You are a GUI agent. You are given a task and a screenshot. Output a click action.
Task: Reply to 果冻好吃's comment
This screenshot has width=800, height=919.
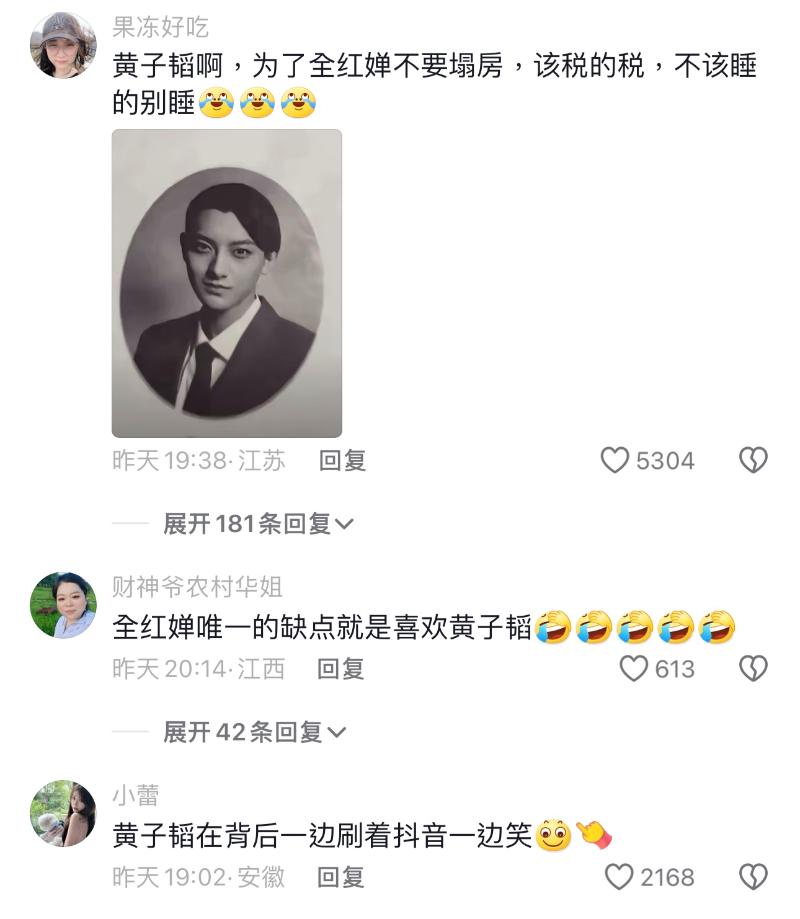coord(342,460)
